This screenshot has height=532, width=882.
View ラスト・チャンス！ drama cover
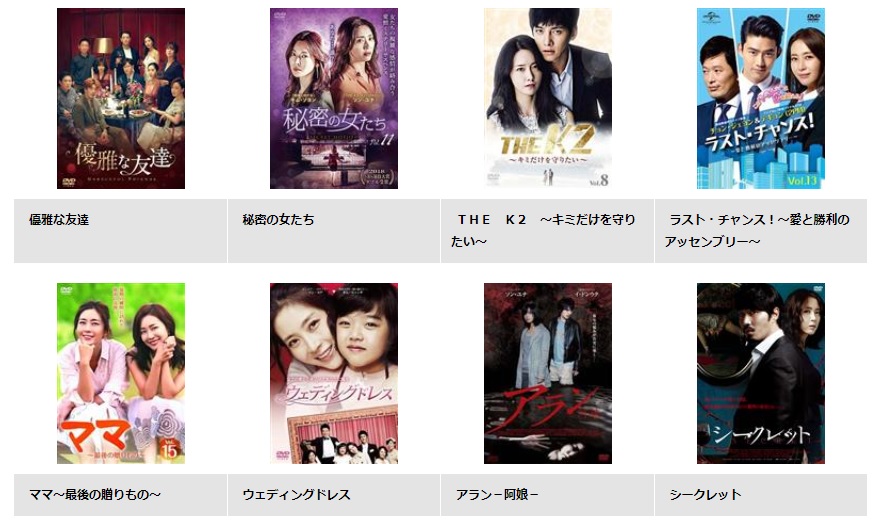(x=760, y=98)
